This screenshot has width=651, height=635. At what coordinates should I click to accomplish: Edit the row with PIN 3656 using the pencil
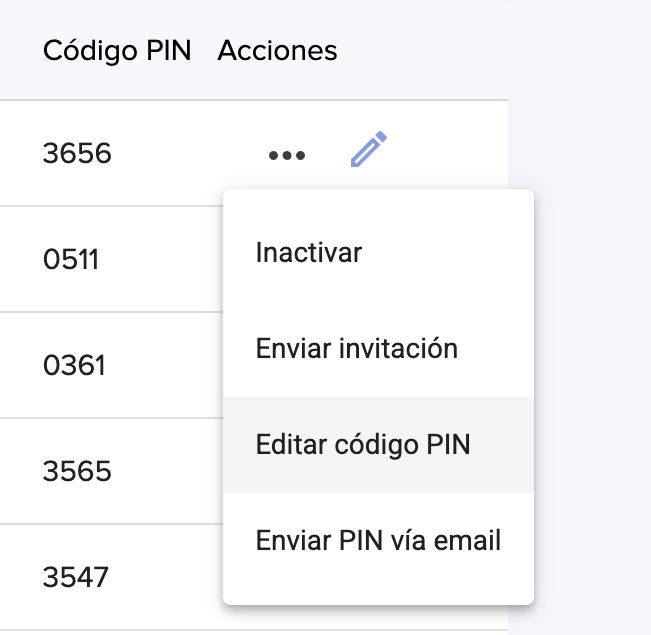click(368, 150)
